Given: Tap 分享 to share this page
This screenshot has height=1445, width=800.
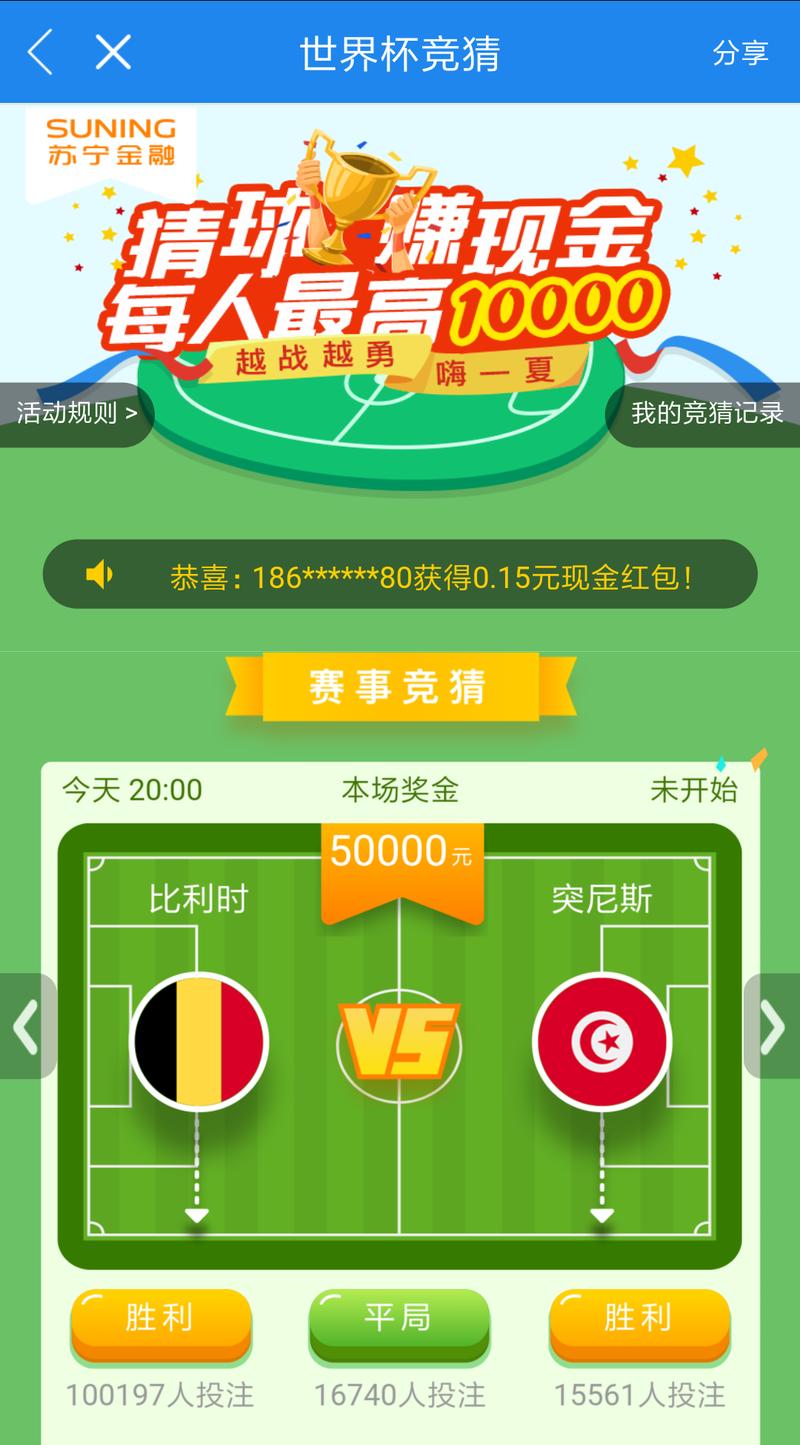Looking at the screenshot, I should pos(740,53).
